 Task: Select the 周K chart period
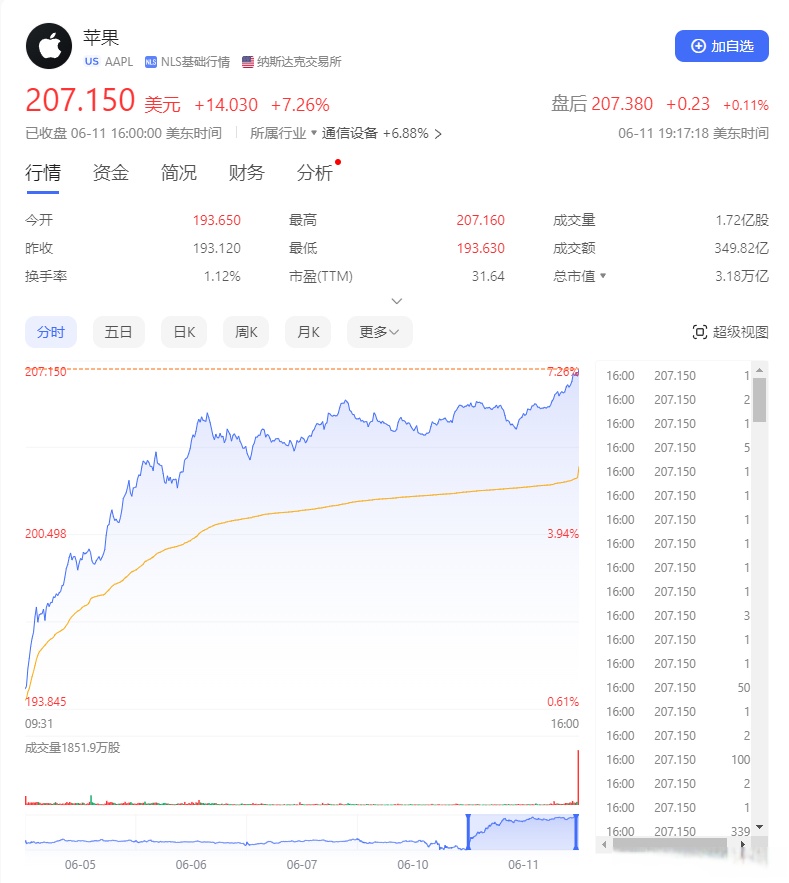245,332
